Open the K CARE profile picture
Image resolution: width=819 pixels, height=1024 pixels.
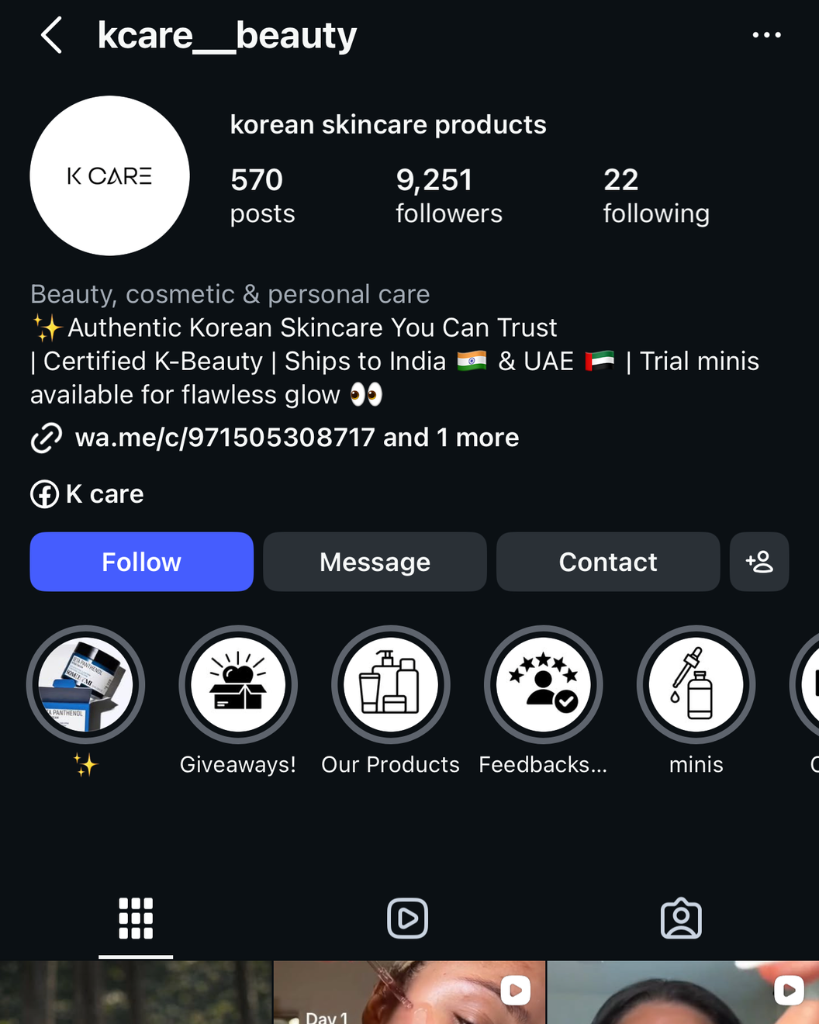point(110,176)
